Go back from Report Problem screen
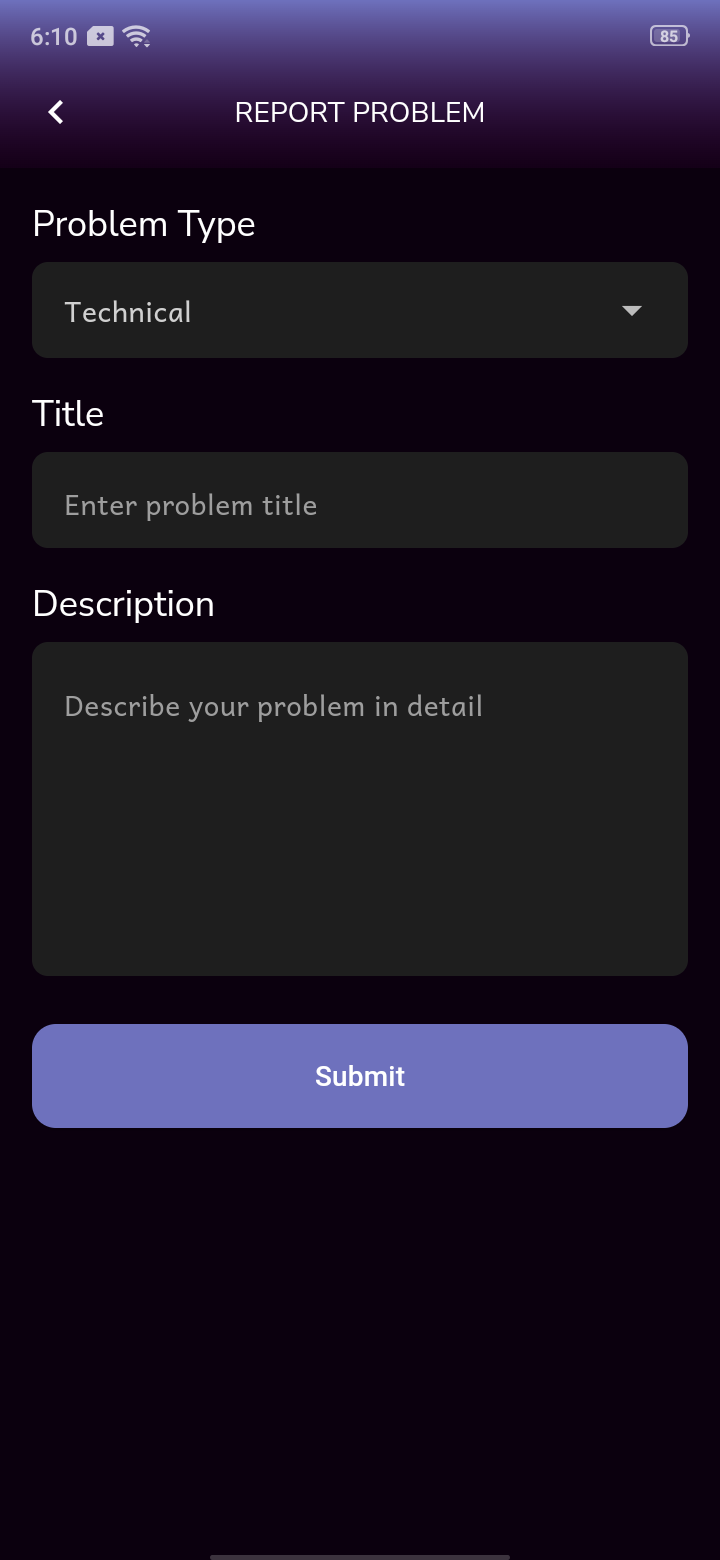The height and width of the screenshot is (1560, 720). (x=56, y=112)
